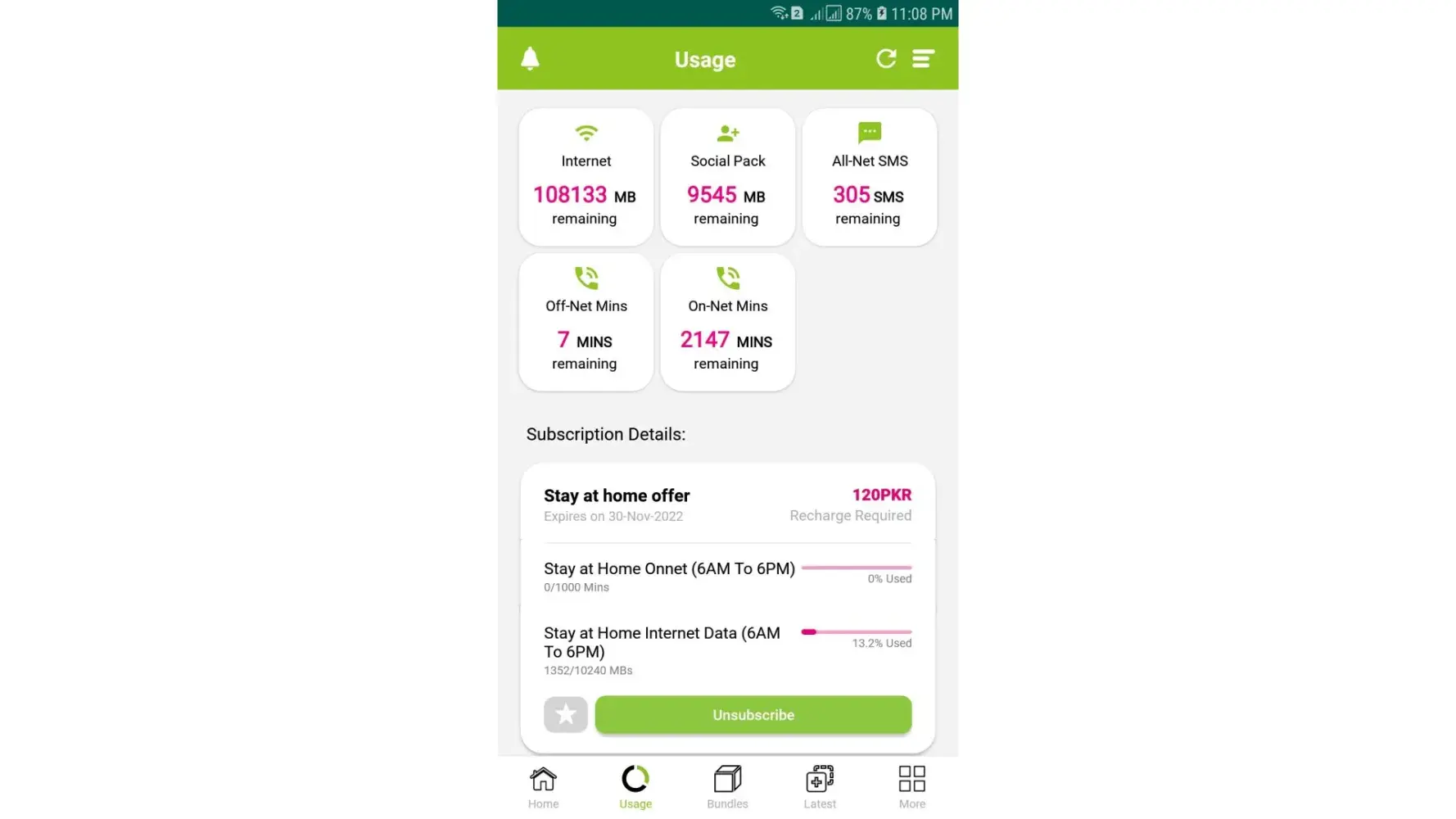Unsubscribe from Stay at home offer
Screen dimensions: 1456x819
pos(753,715)
